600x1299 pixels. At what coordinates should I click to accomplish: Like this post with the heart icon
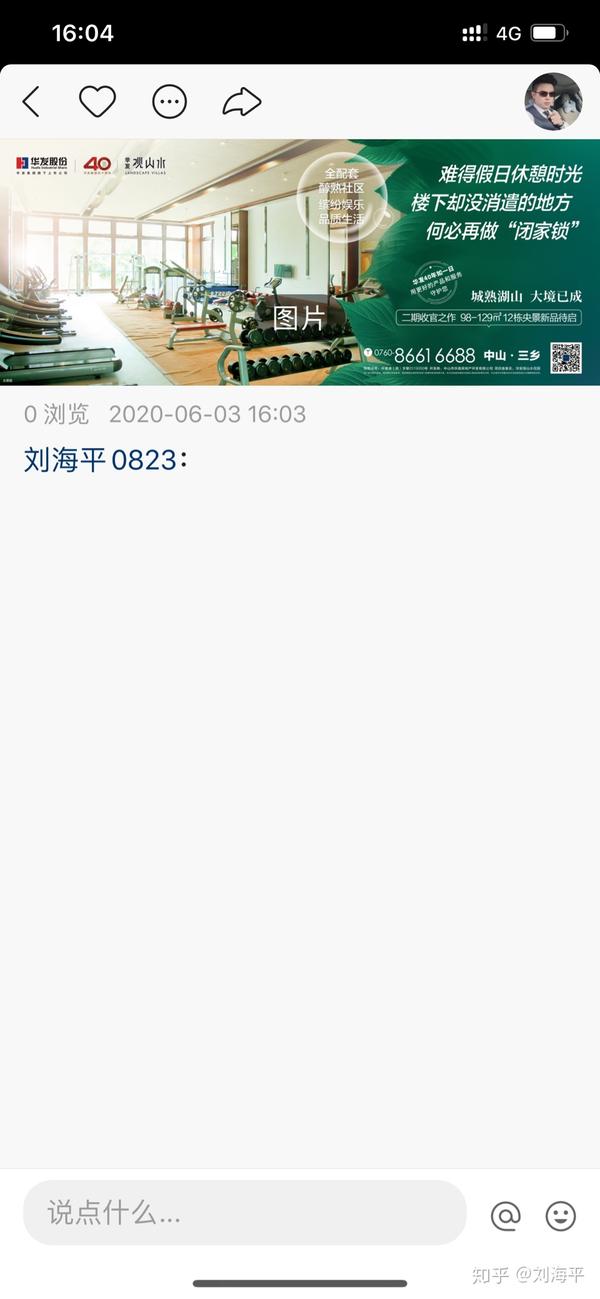pyautogui.click(x=97, y=101)
